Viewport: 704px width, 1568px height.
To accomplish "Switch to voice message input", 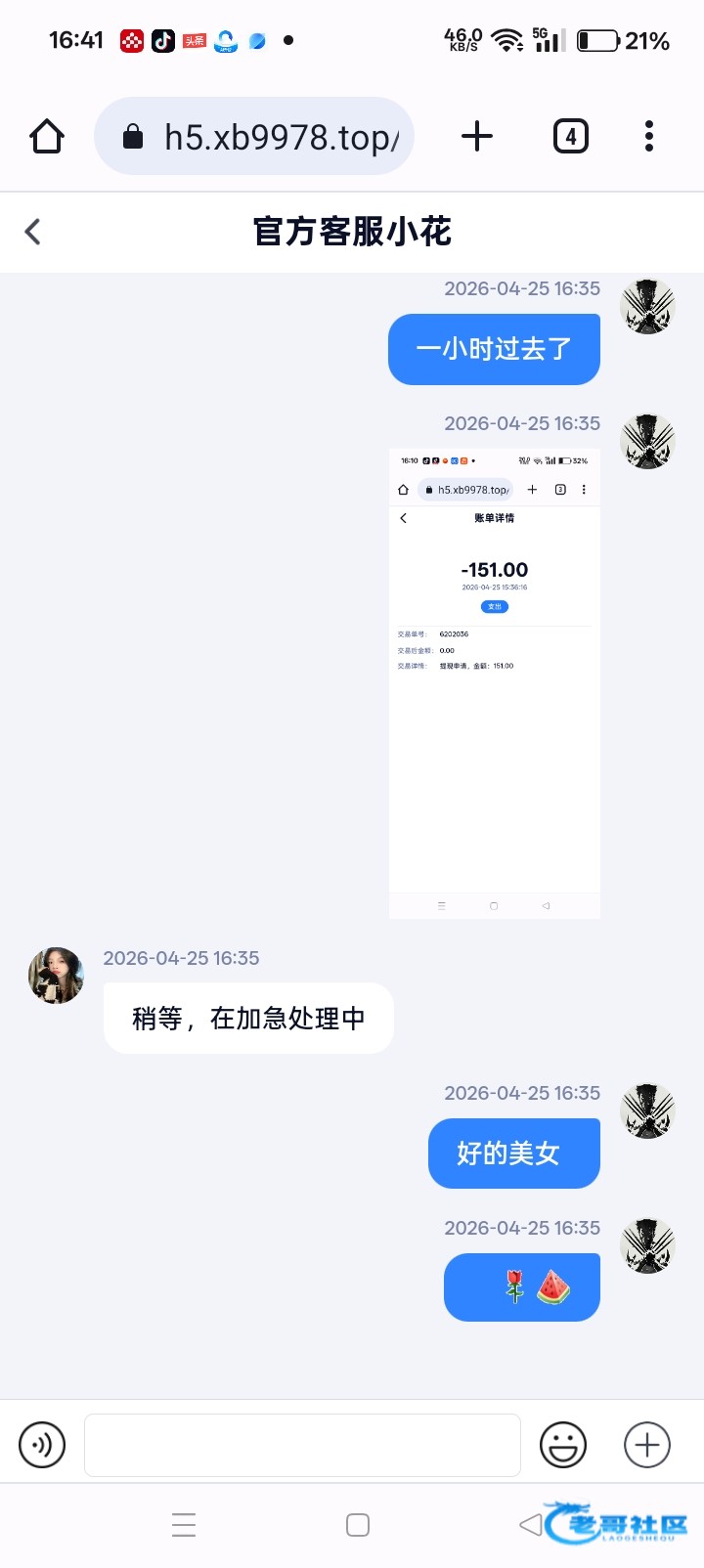I will coord(42,1445).
